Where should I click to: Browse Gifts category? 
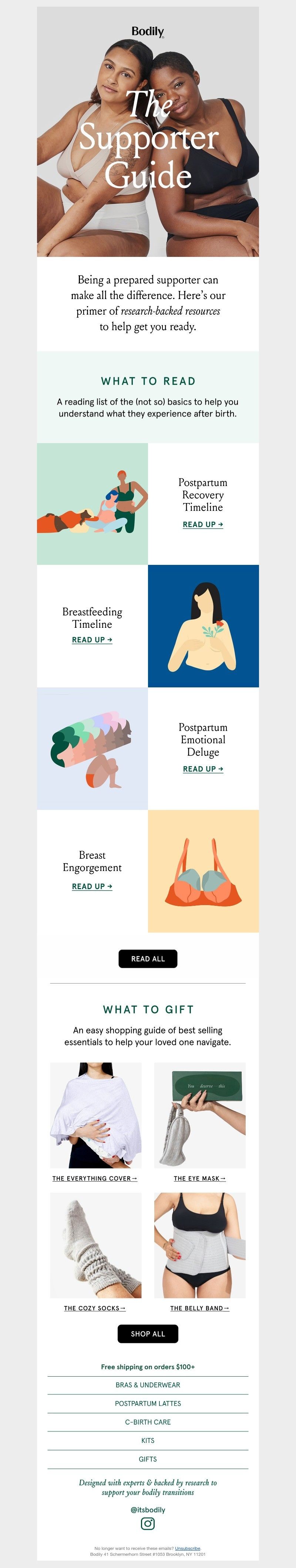tap(148, 1459)
